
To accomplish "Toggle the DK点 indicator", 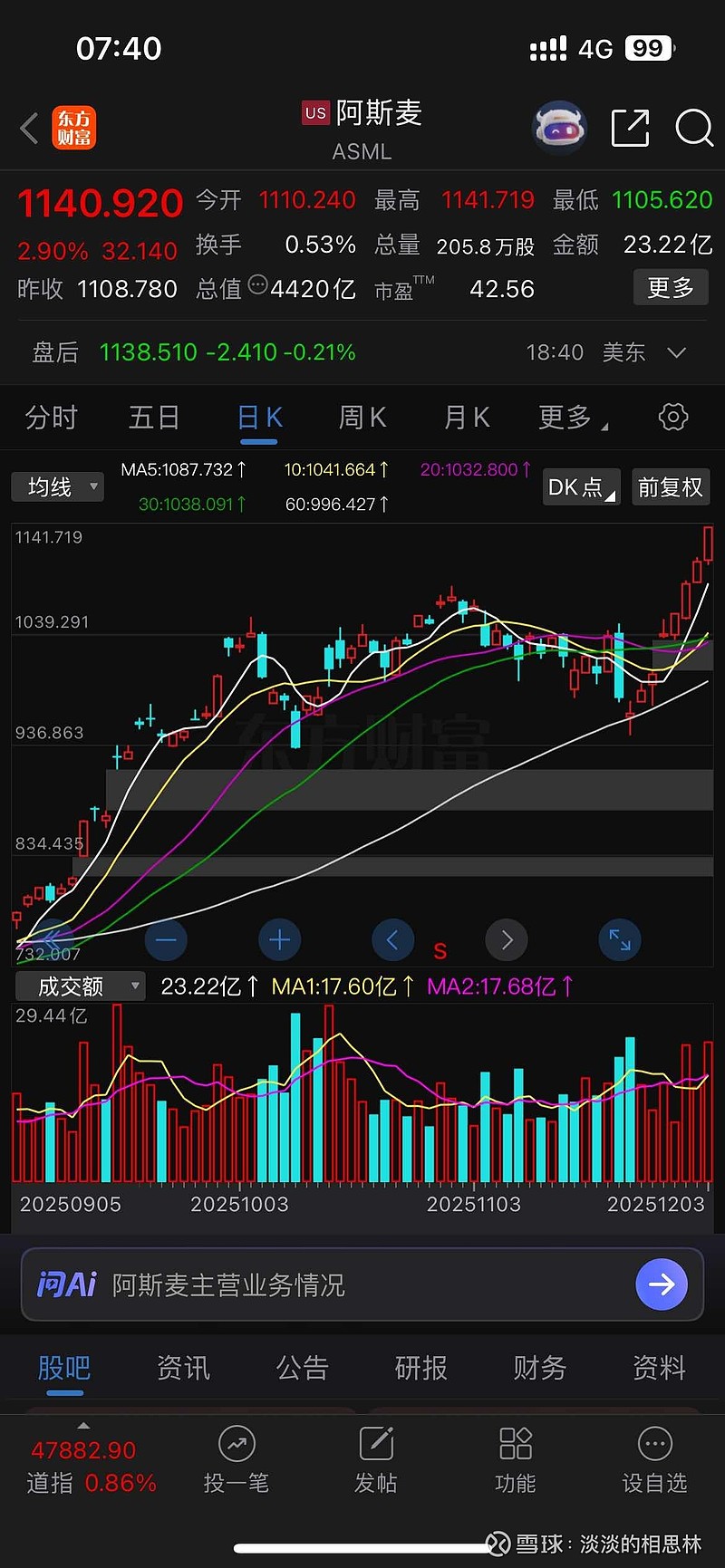I will [x=580, y=486].
